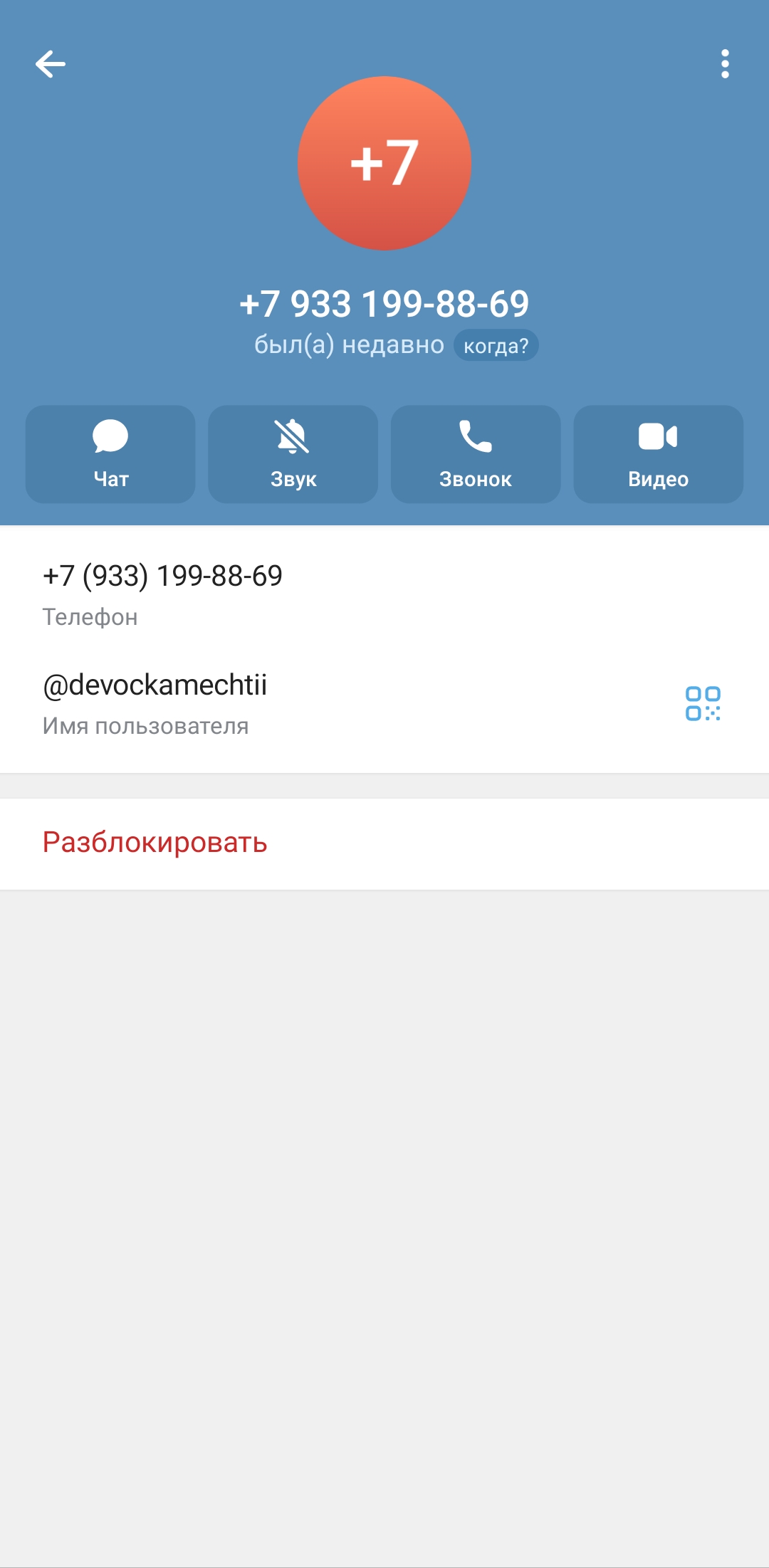The image size is (769, 1568).
Task: Open the three-dot overflow menu
Action: [x=725, y=64]
